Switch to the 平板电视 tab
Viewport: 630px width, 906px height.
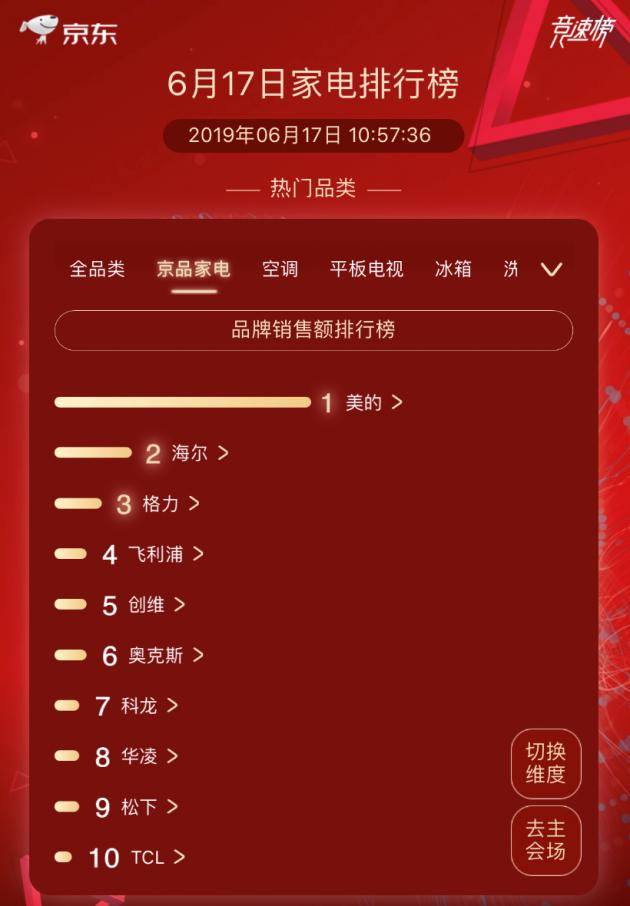(367, 269)
